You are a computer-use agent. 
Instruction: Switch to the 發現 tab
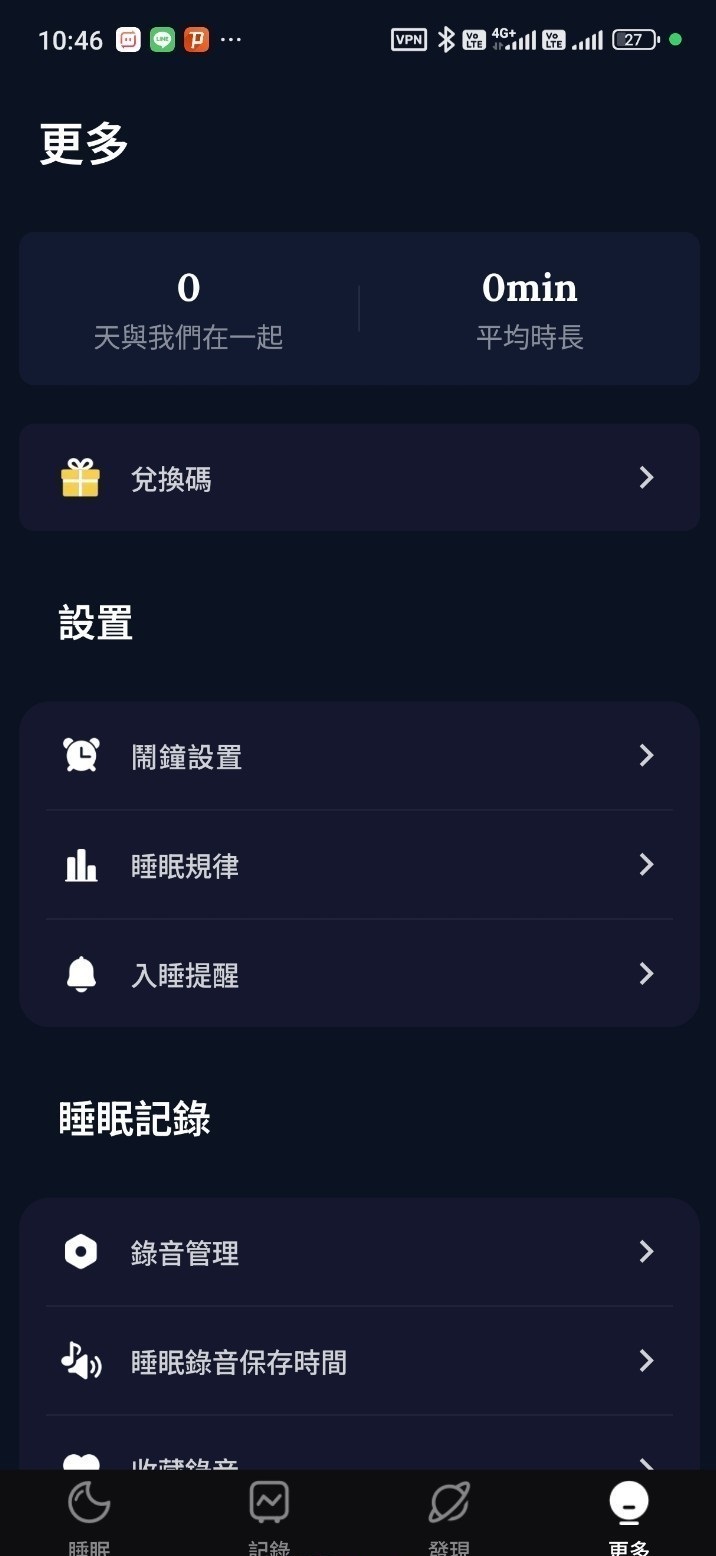click(x=449, y=1513)
